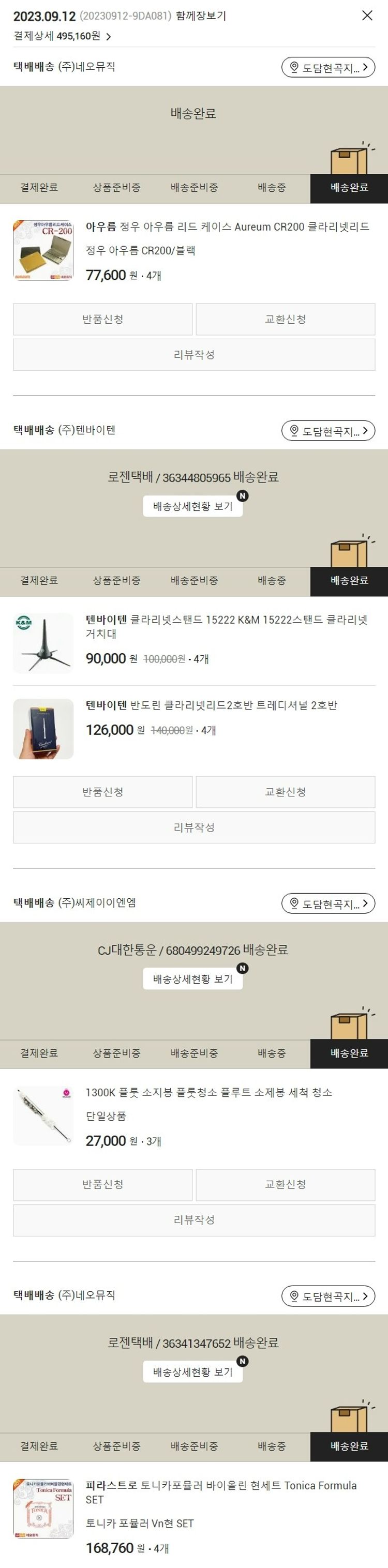Request return for 아우름 리드 케이스
The height and width of the screenshot is (1568, 388).
pos(103,319)
